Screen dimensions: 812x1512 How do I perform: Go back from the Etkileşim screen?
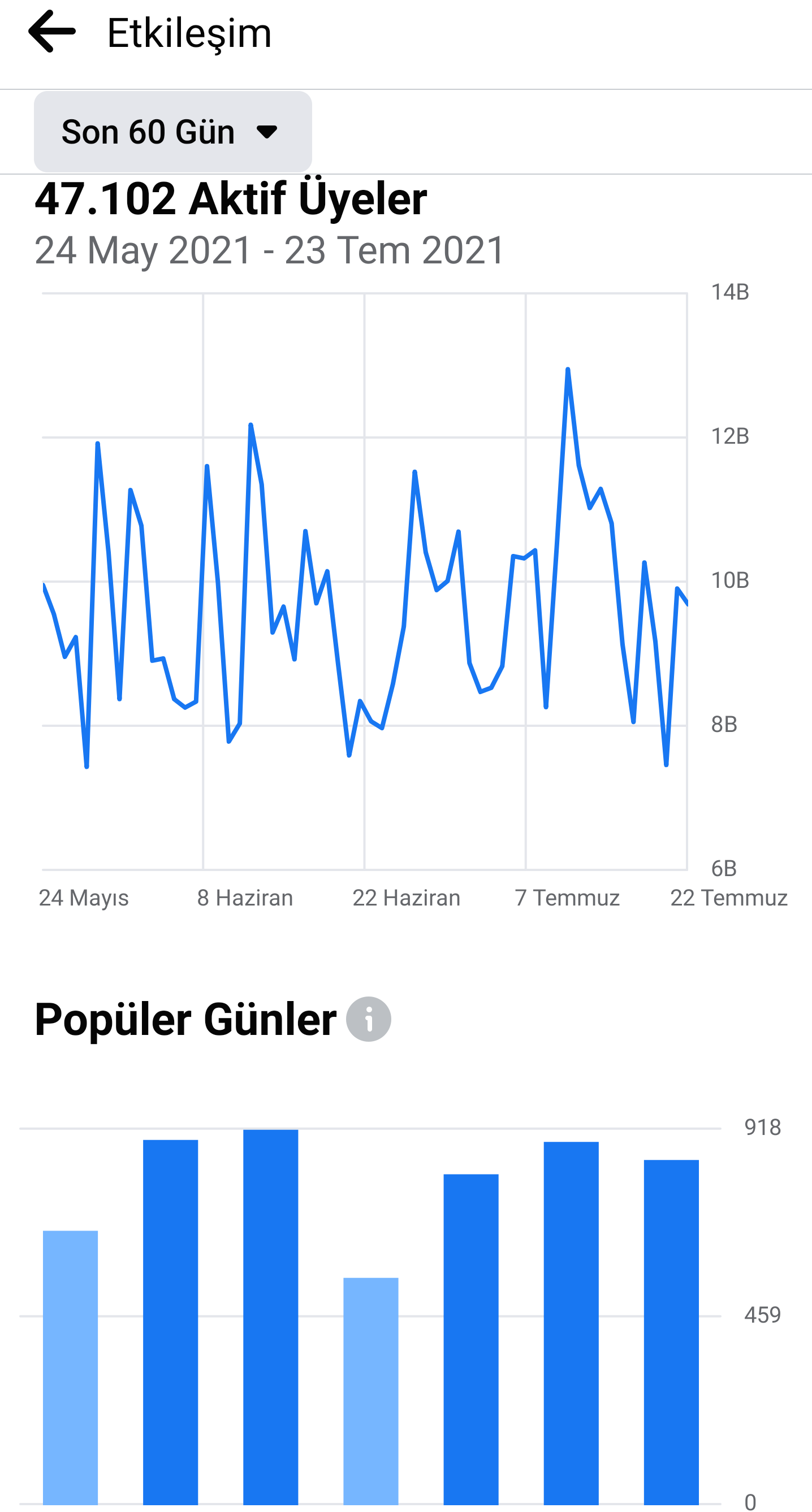tap(51, 32)
